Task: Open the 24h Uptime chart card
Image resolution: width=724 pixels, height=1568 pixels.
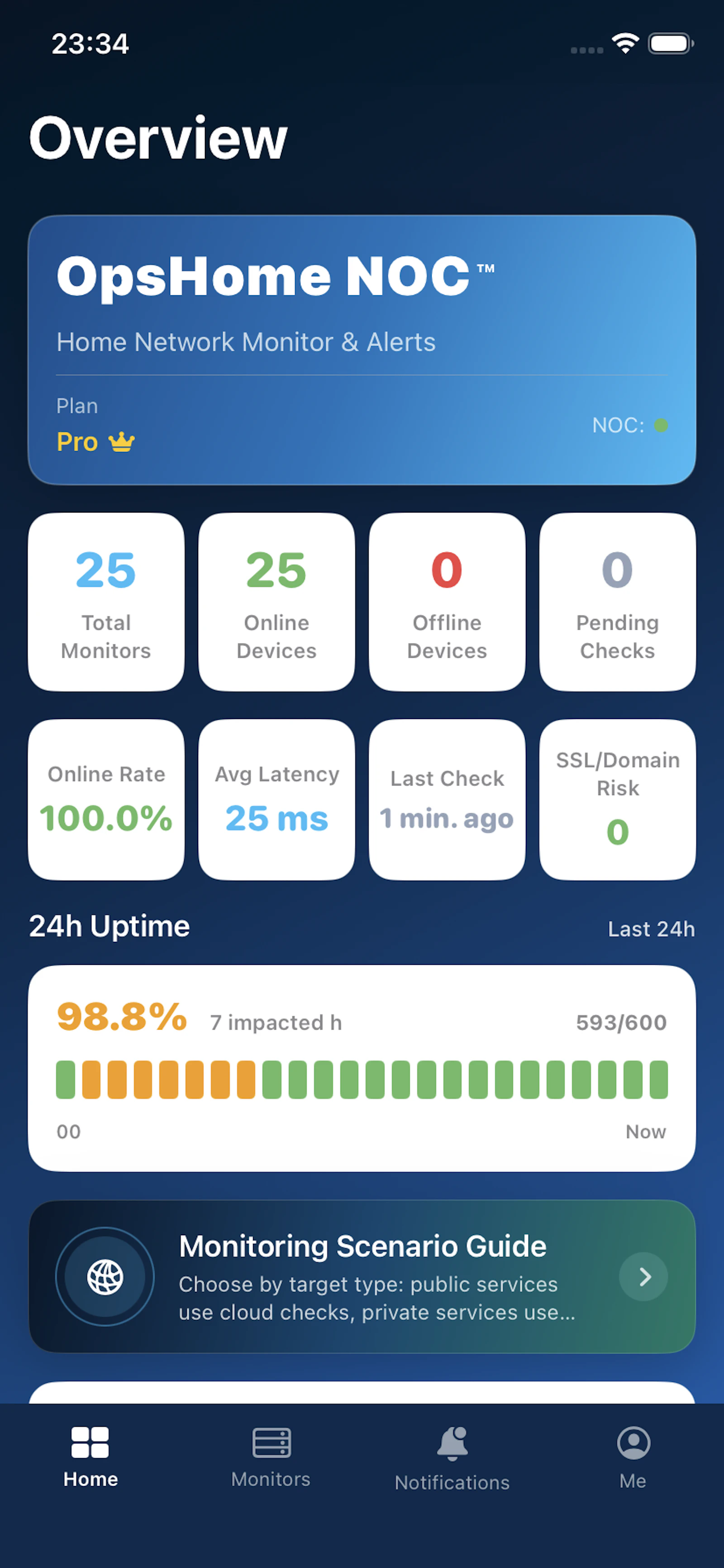Action: (362, 1068)
